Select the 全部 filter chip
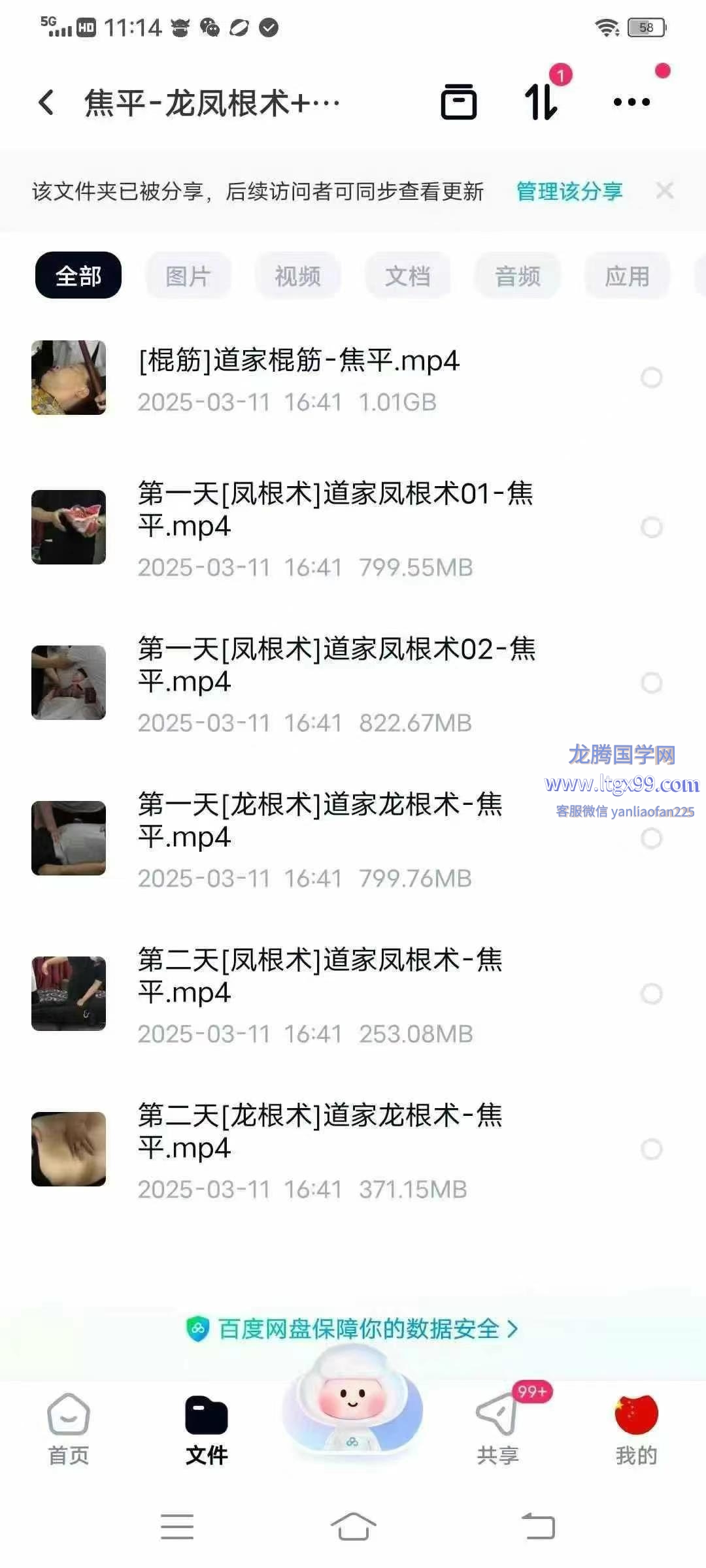The image size is (706, 1568). point(78,276)
